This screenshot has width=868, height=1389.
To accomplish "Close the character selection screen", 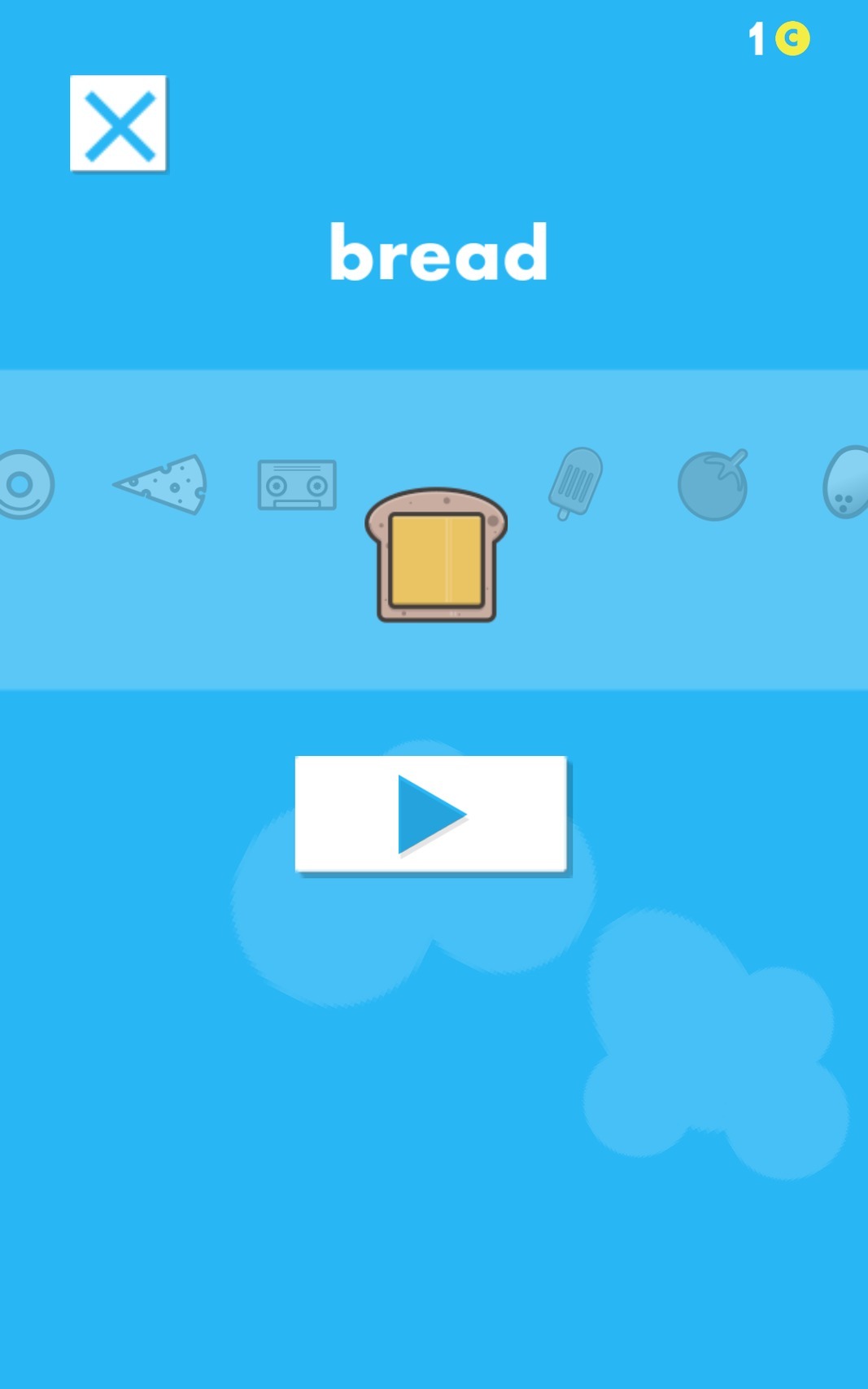I will tap(119, 124).
